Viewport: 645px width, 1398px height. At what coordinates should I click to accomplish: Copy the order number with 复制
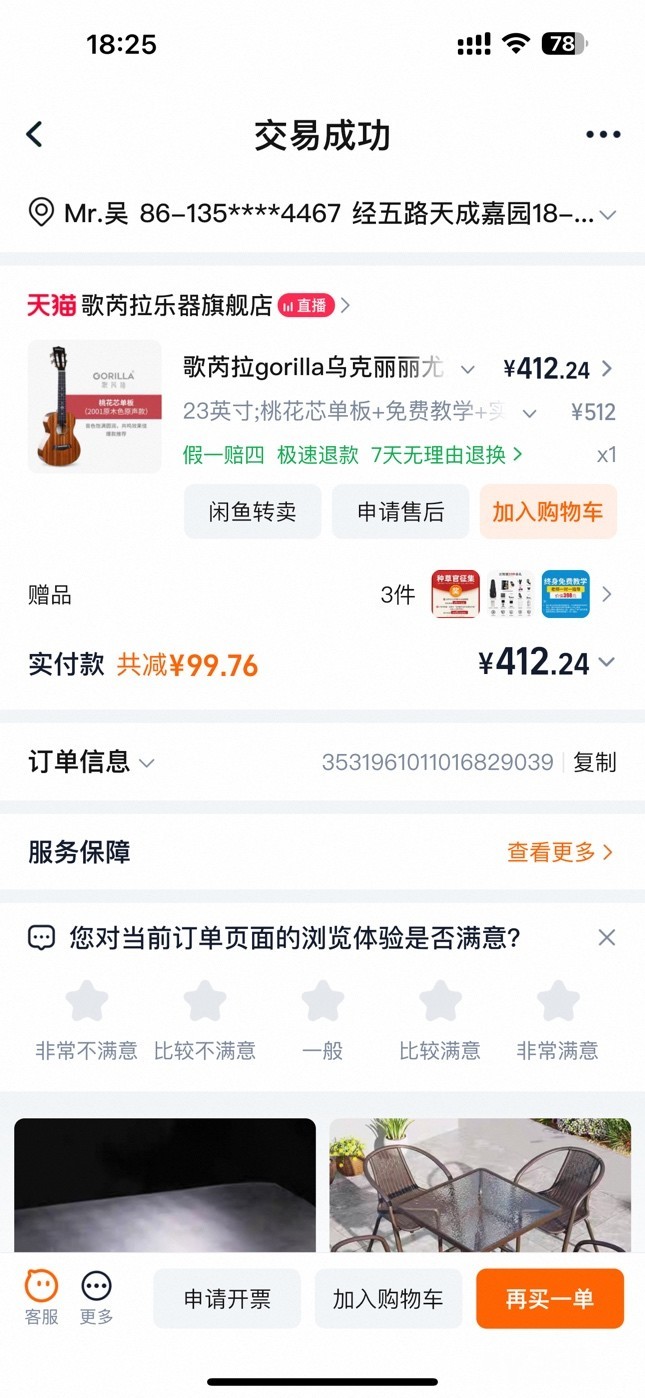tap(595, 762)
